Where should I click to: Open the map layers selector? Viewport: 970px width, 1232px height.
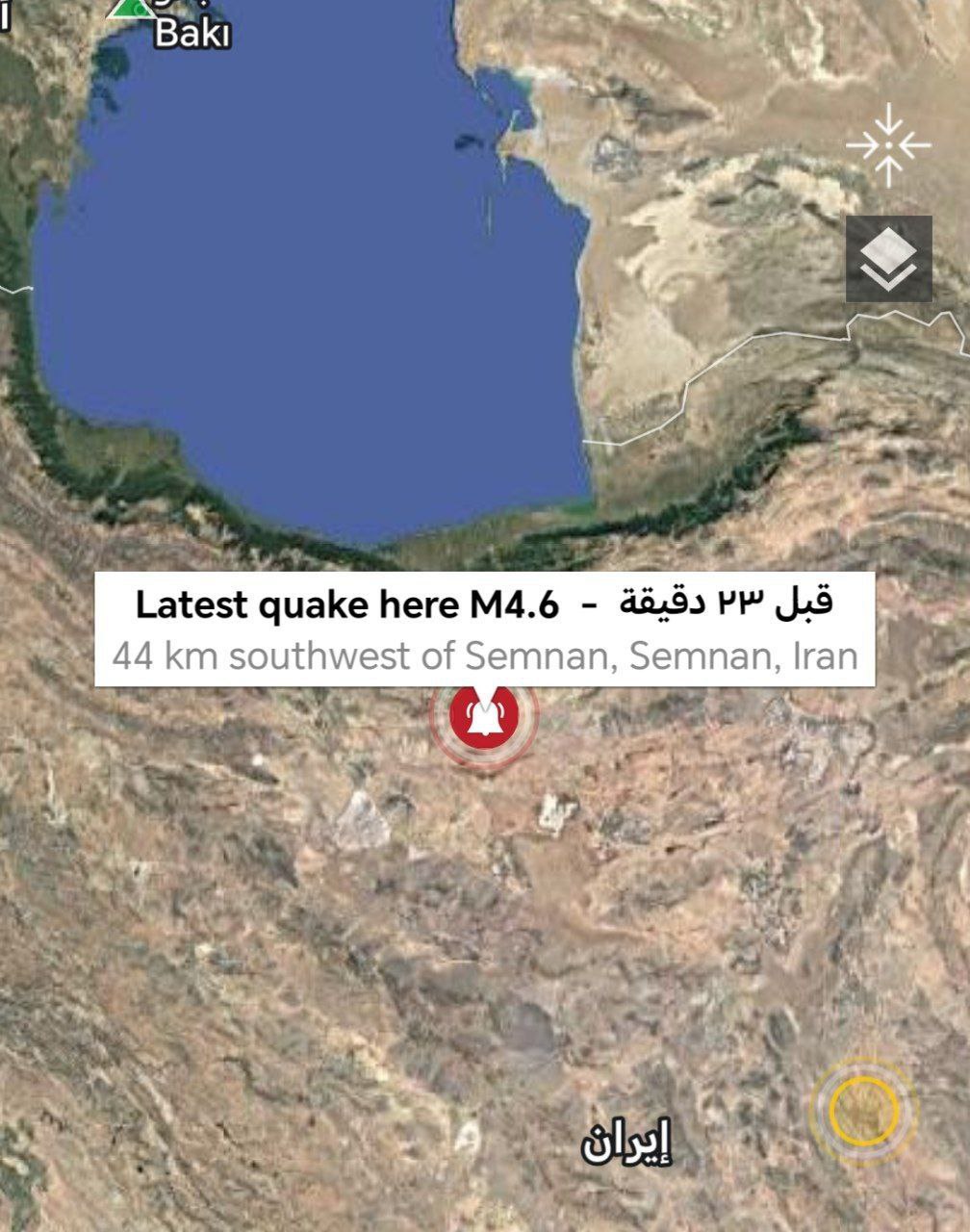[888, 259]
